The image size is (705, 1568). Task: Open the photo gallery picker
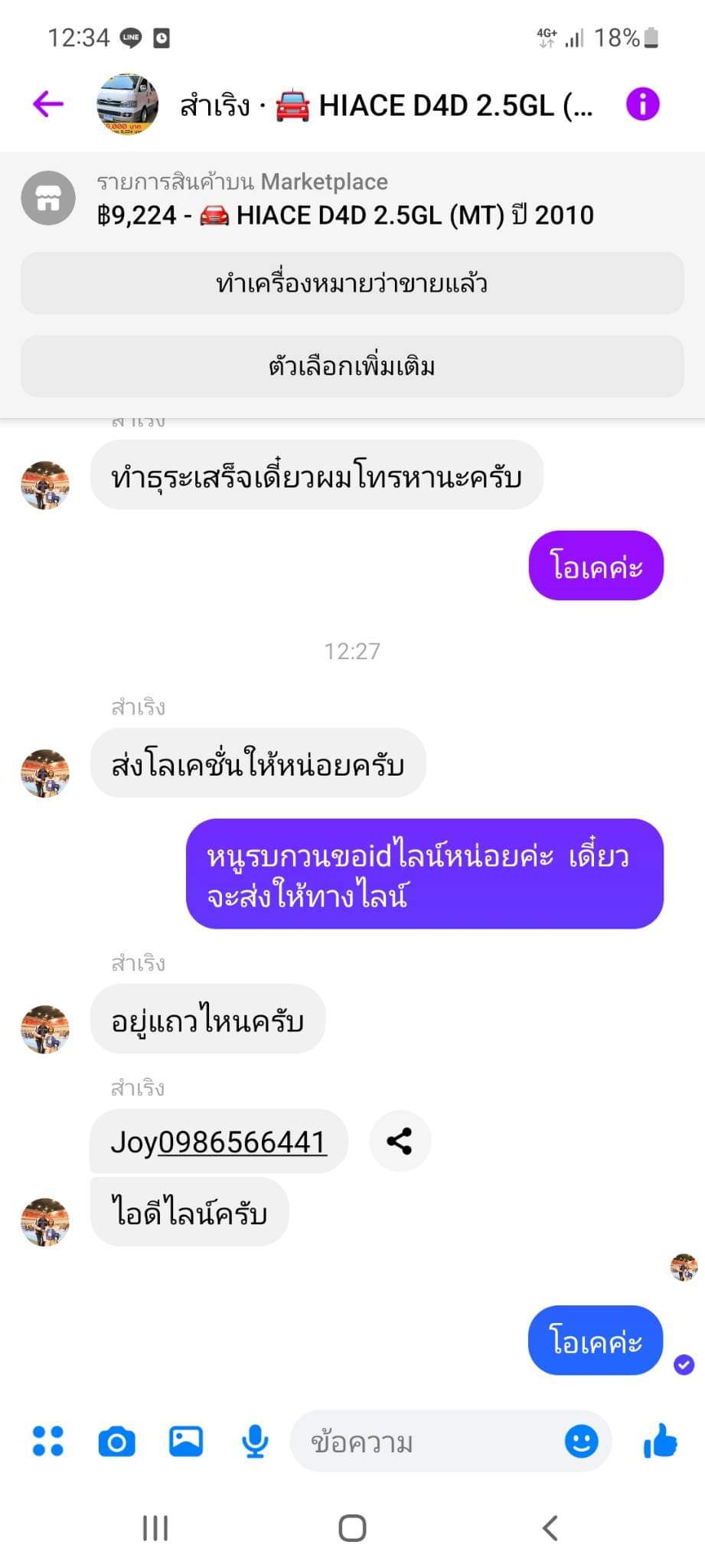[x=186, y=1441]
